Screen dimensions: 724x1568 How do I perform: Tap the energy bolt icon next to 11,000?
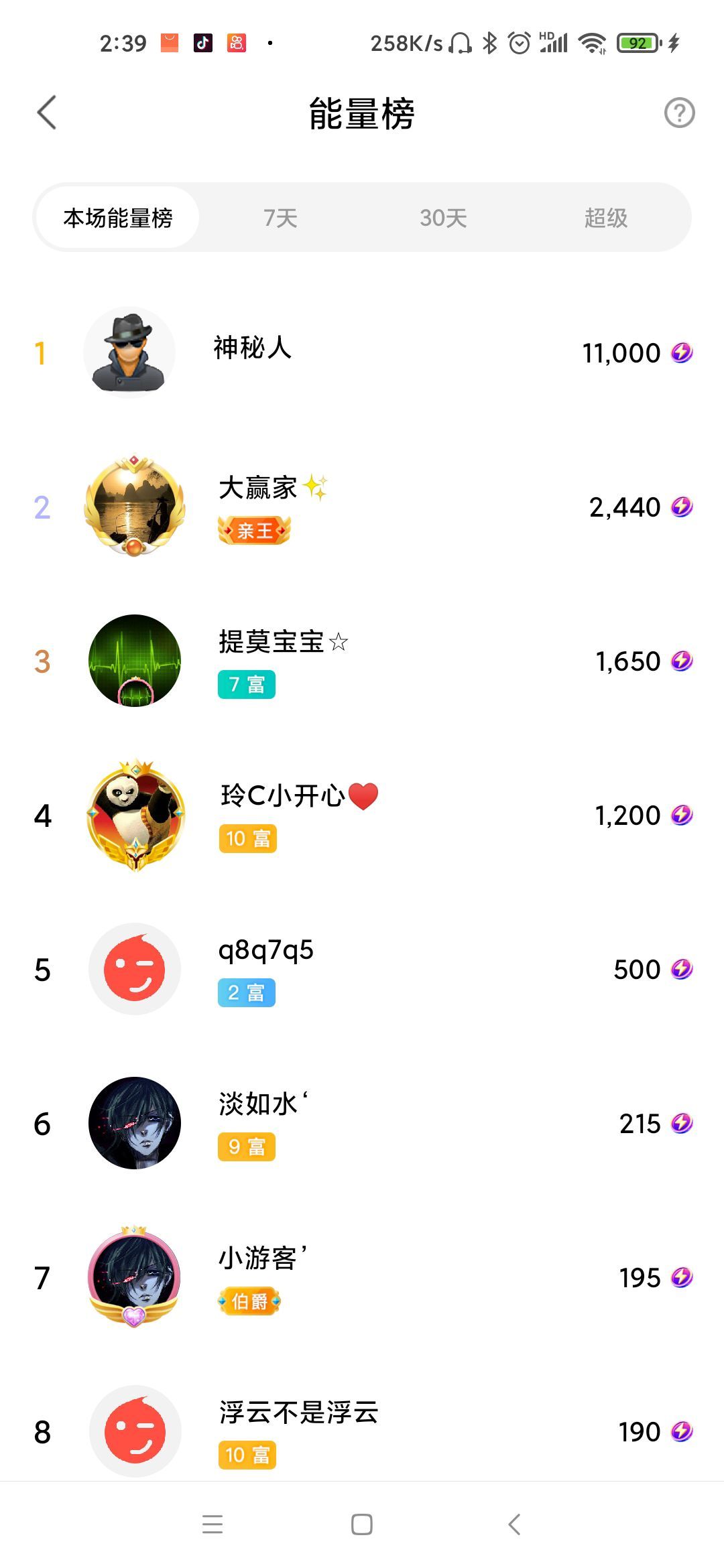(x=682, y=353)
